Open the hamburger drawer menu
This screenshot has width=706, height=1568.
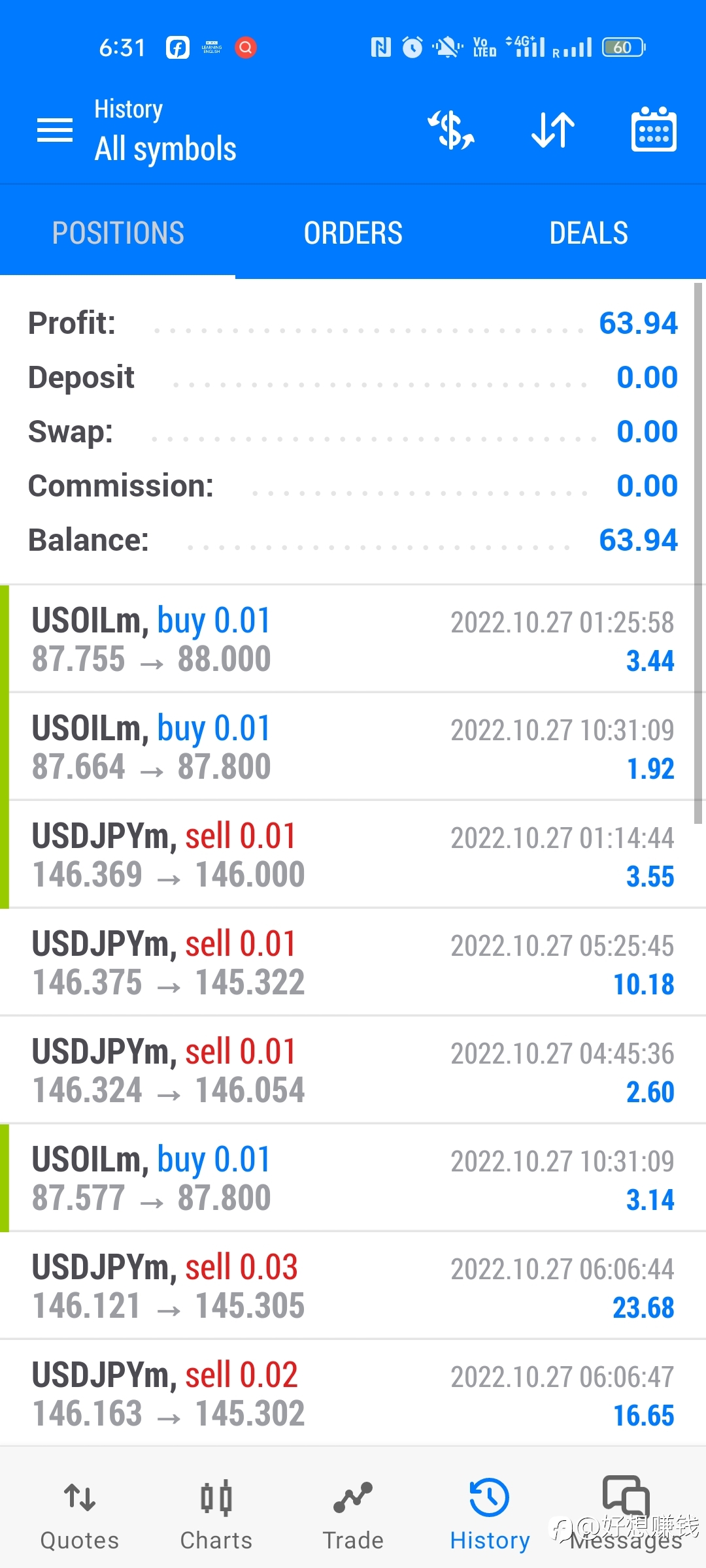point(55,130)
